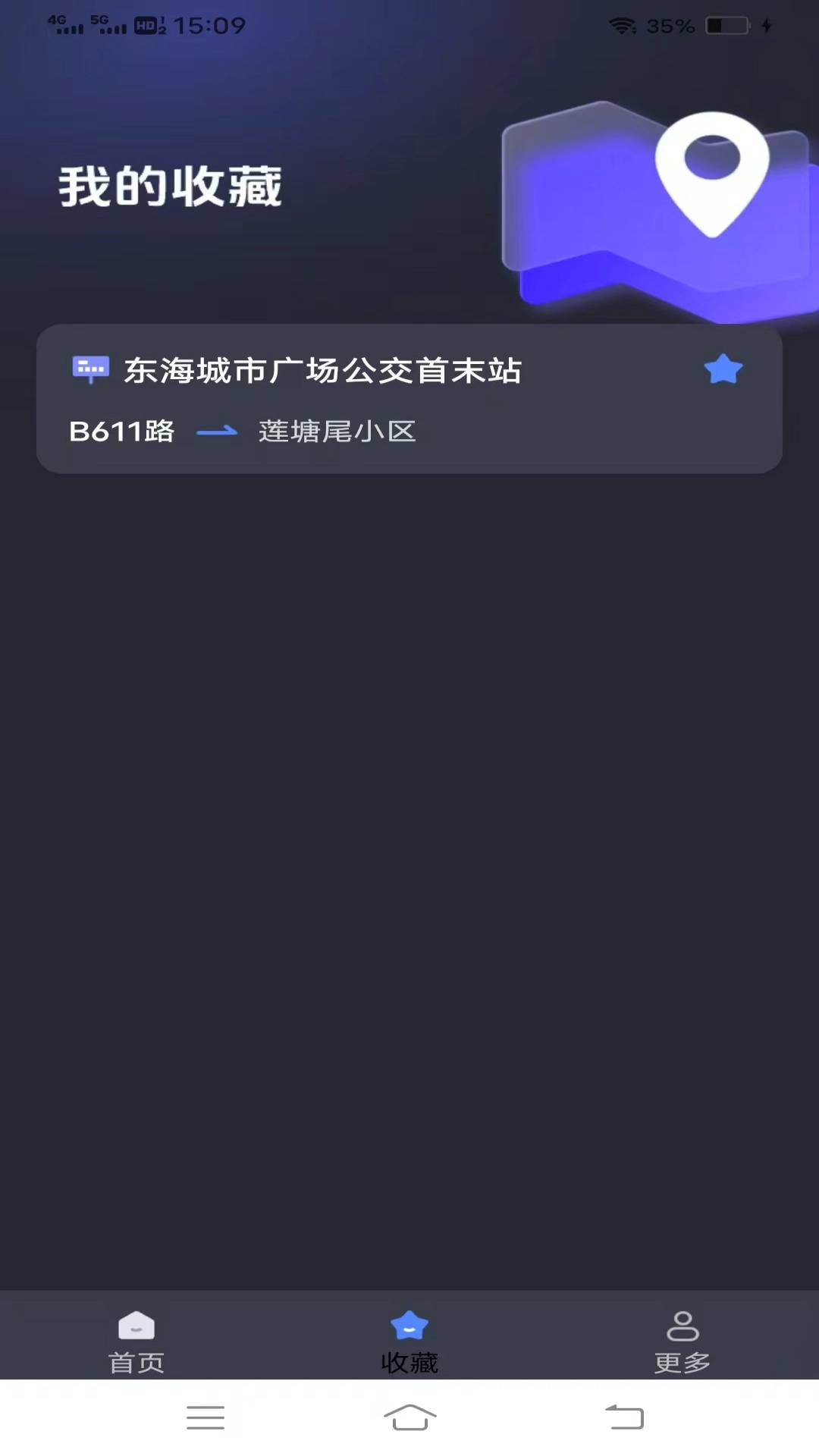Screen dimensions: 819x1456
Task: Tap the blue arrow between B611路 and 莲塘尾小区
Action: (217, 431)
